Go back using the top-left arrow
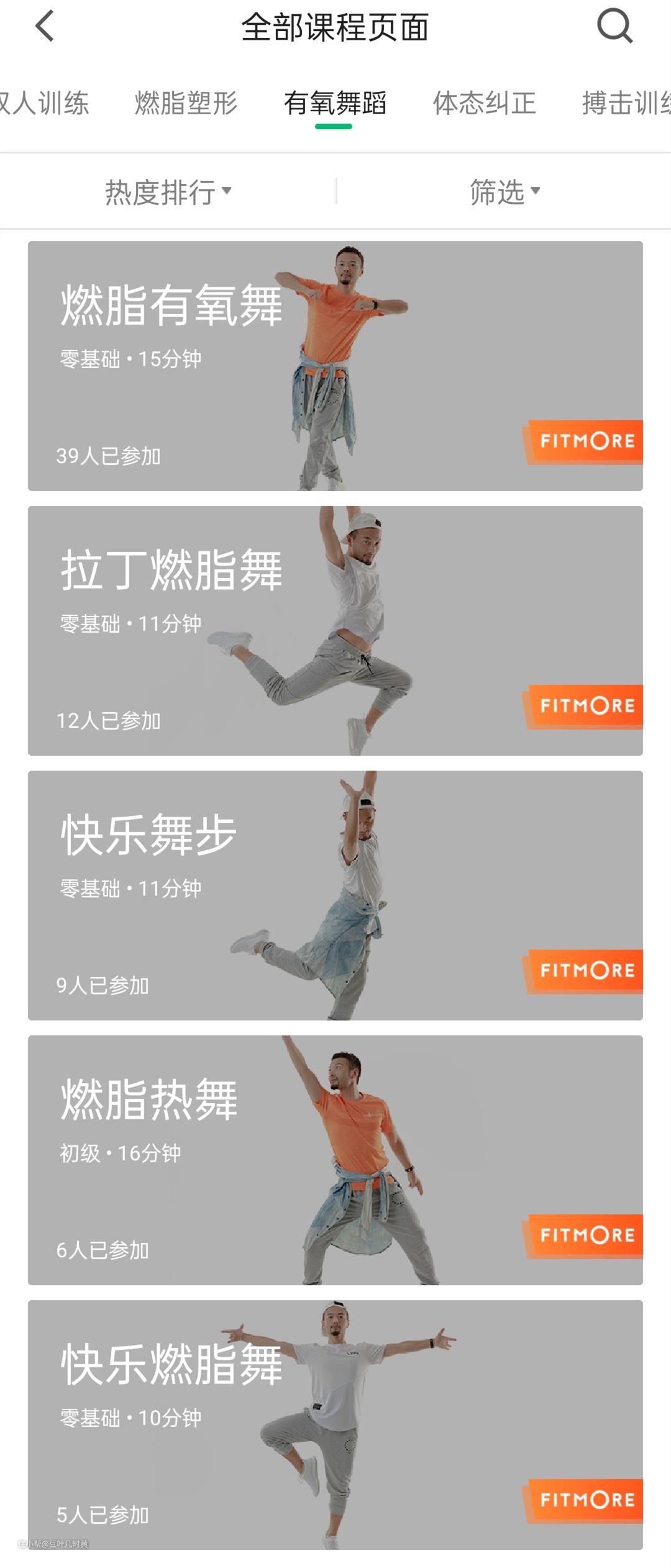The image size is (671, 1568). pos(45,26)
